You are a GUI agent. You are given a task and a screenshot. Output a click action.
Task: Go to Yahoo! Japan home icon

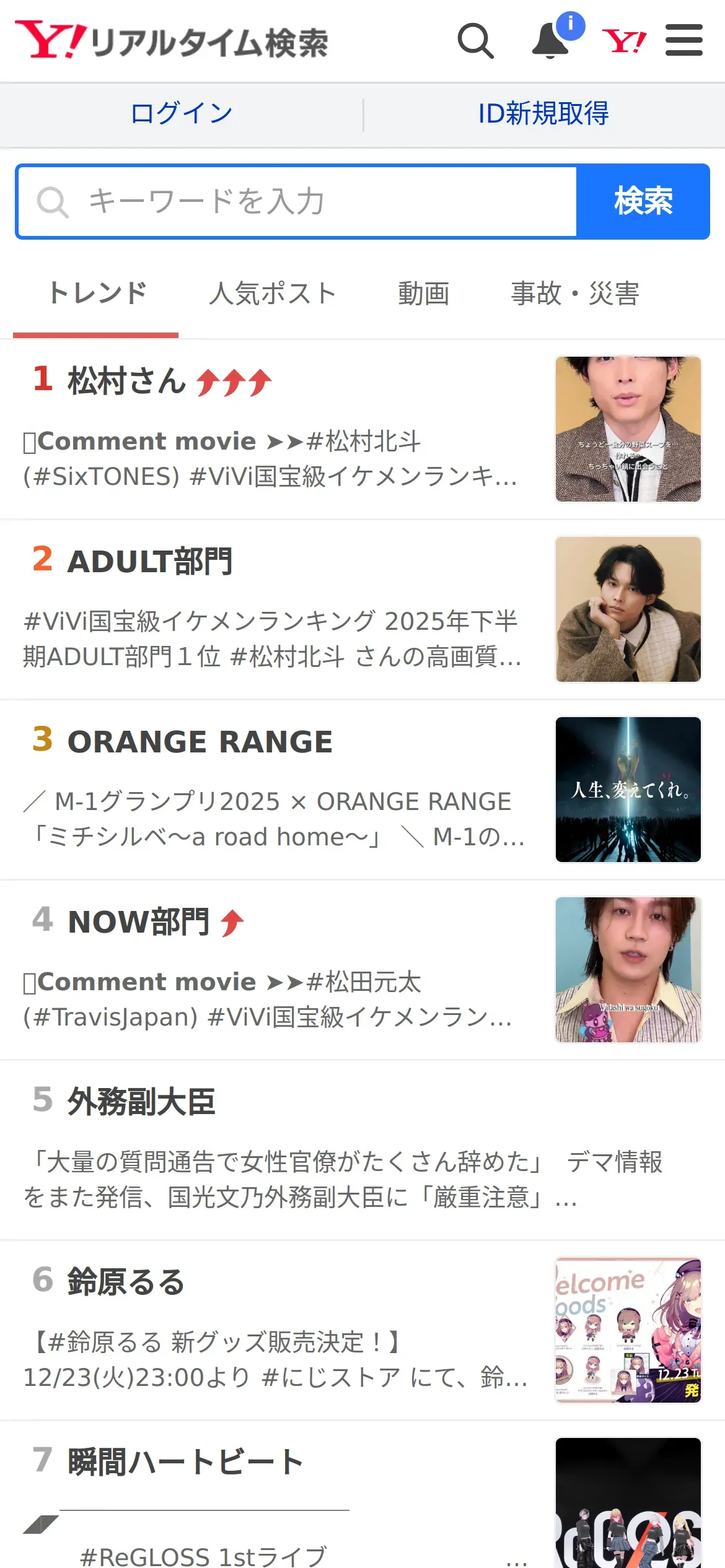624,41
